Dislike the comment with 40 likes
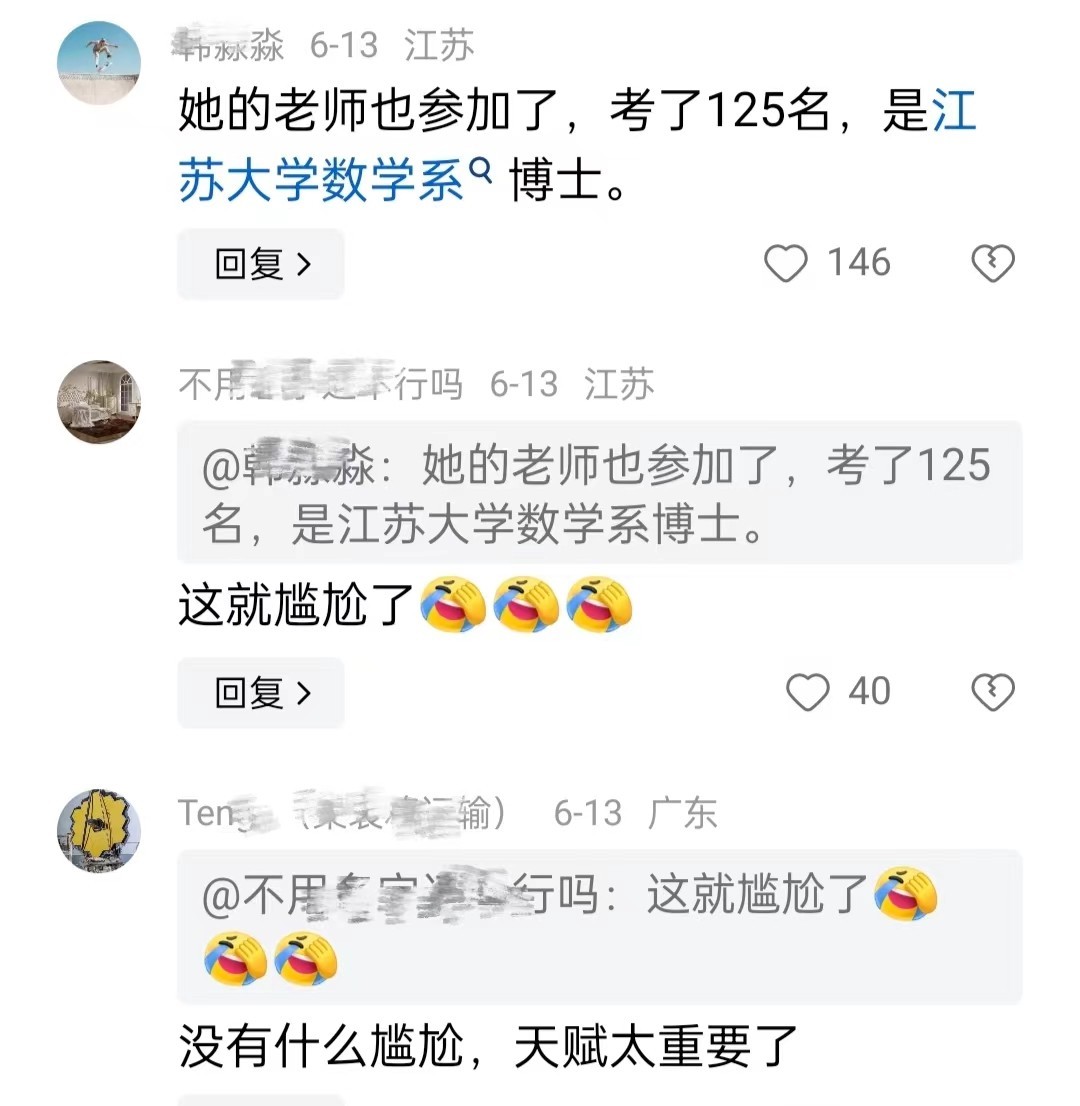 993,692
